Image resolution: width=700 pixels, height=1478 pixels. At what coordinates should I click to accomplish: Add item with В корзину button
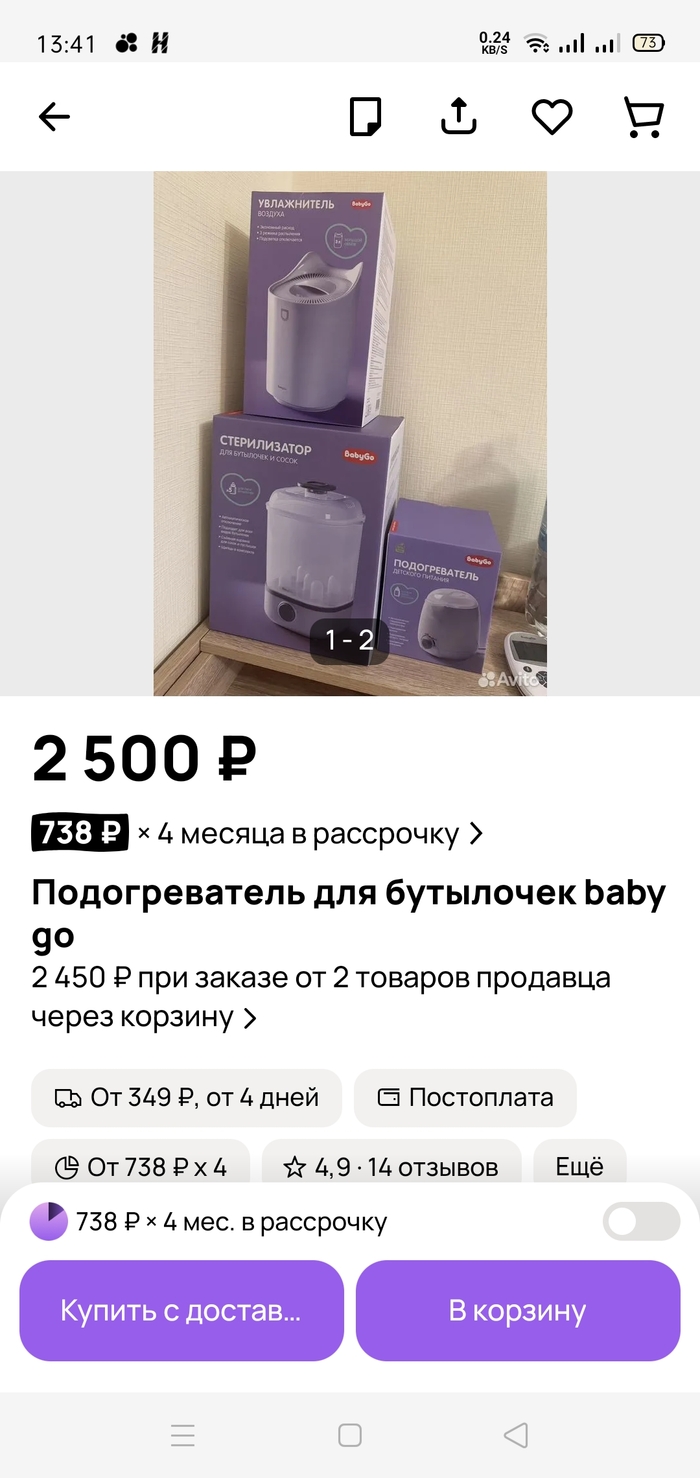click(518, 1311)
